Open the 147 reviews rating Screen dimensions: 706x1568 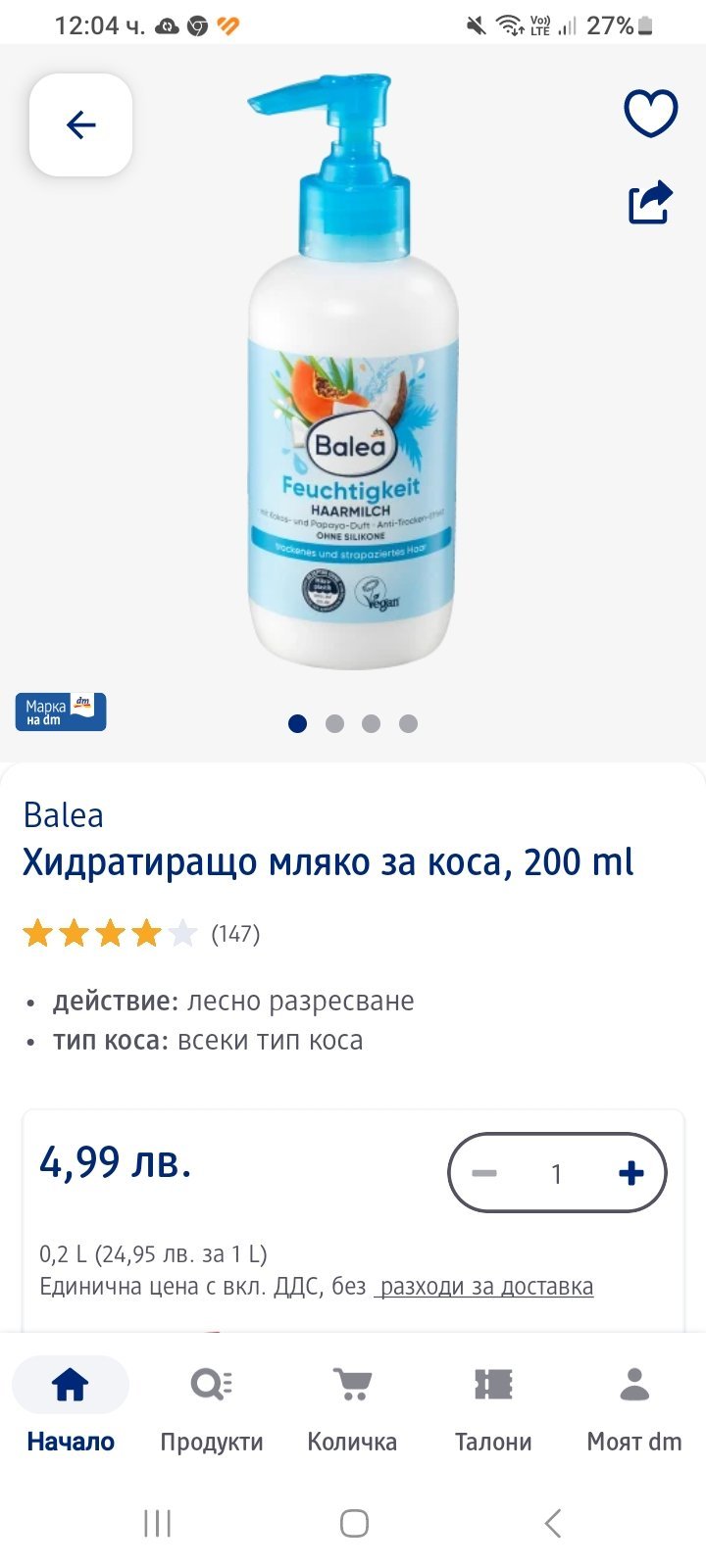coord(140,933)
